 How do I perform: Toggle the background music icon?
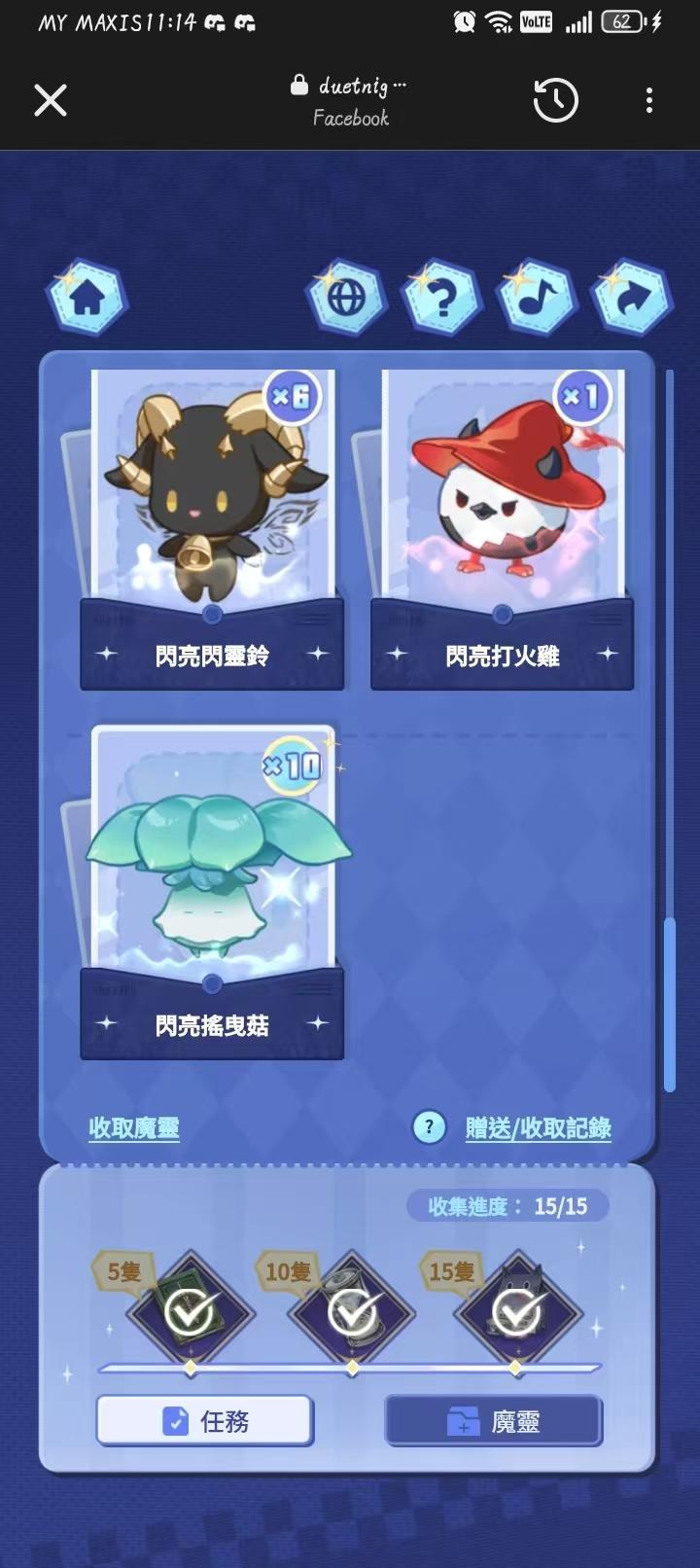tap(536, 298)
